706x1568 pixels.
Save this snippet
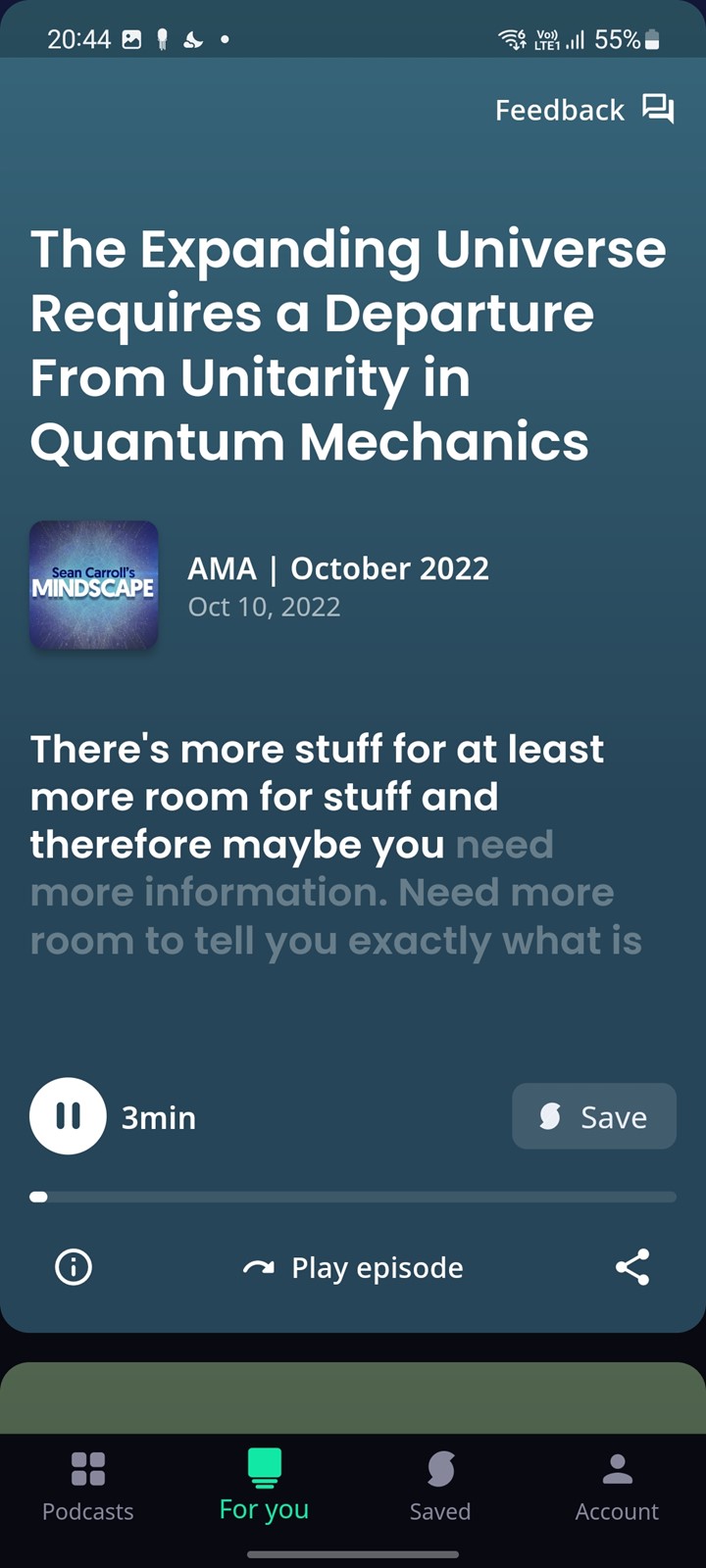(594, 1116)
